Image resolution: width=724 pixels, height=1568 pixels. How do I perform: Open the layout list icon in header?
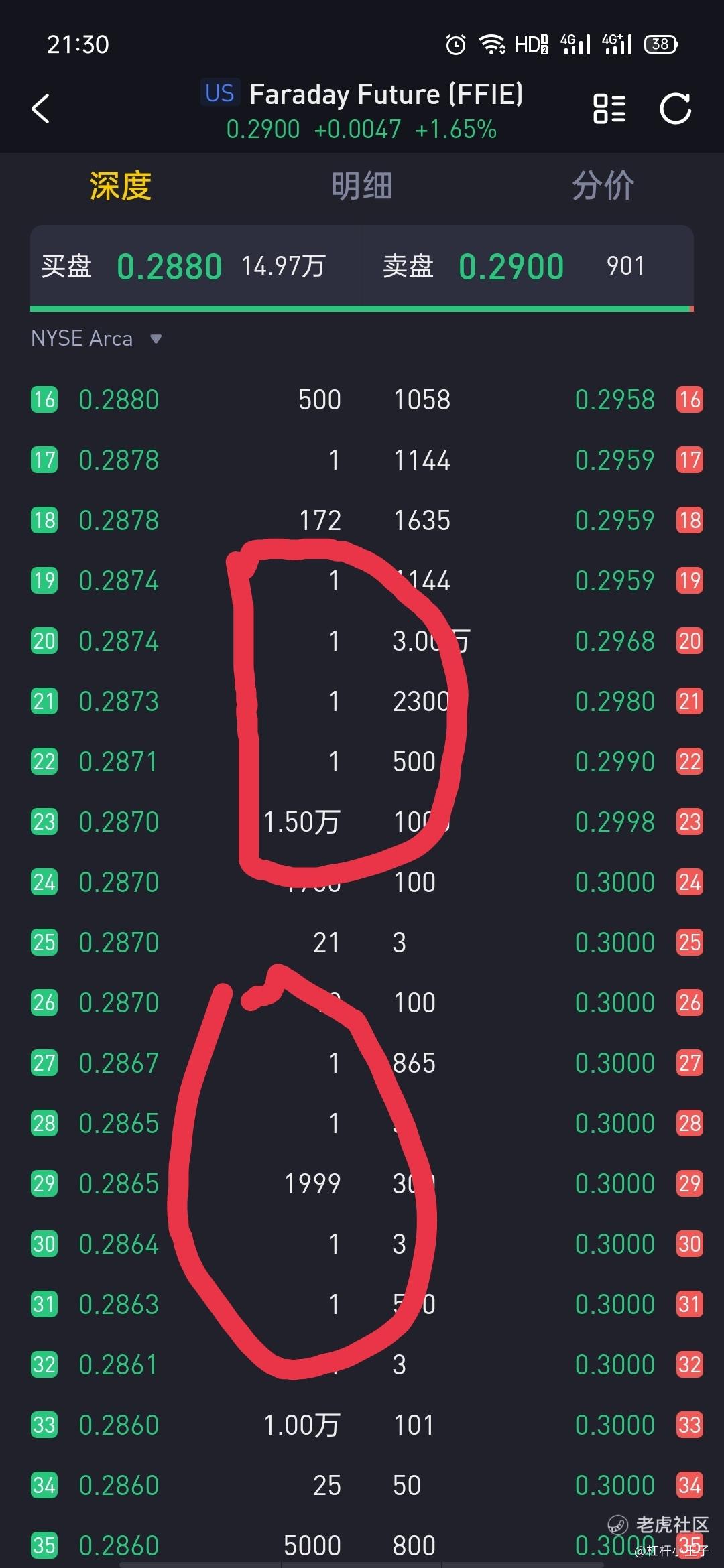pos(609,109)
